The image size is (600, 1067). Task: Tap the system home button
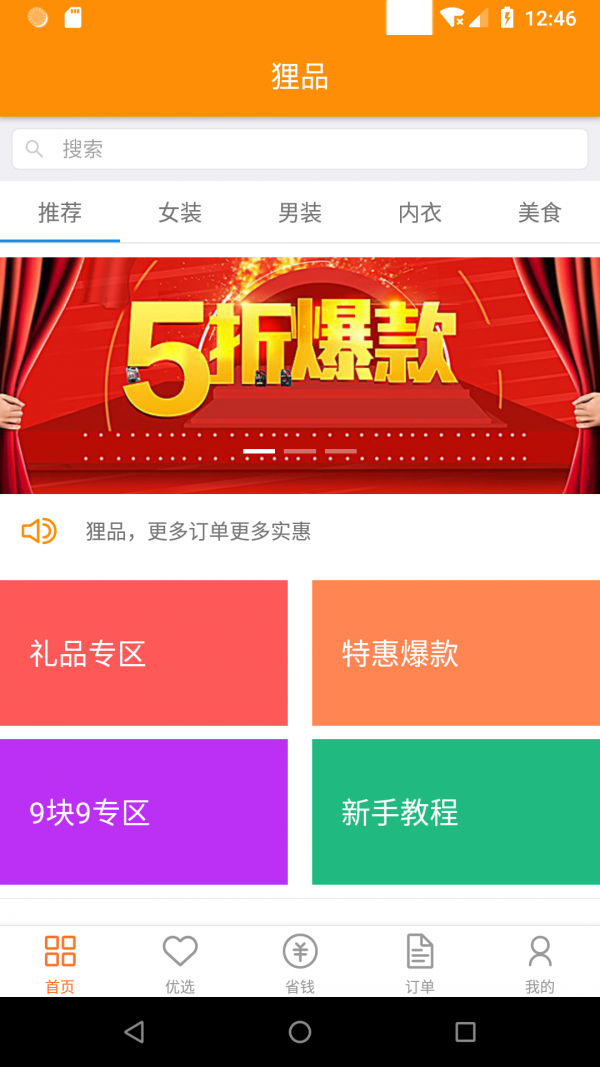click(300, 1032)
